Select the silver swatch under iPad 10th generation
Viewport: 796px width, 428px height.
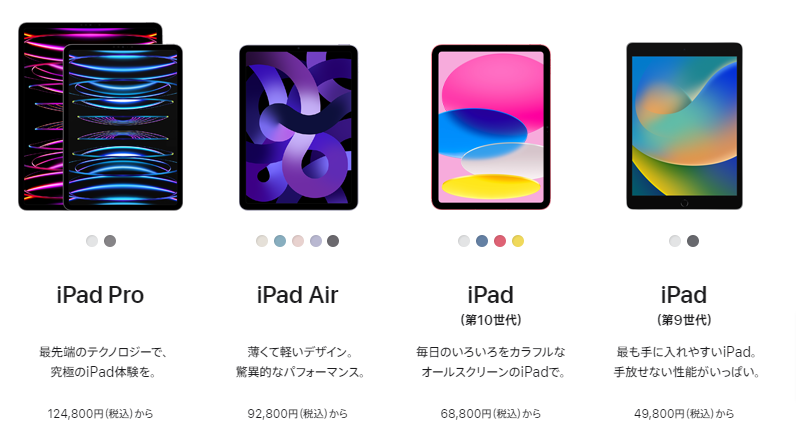(x=464, y=241)
